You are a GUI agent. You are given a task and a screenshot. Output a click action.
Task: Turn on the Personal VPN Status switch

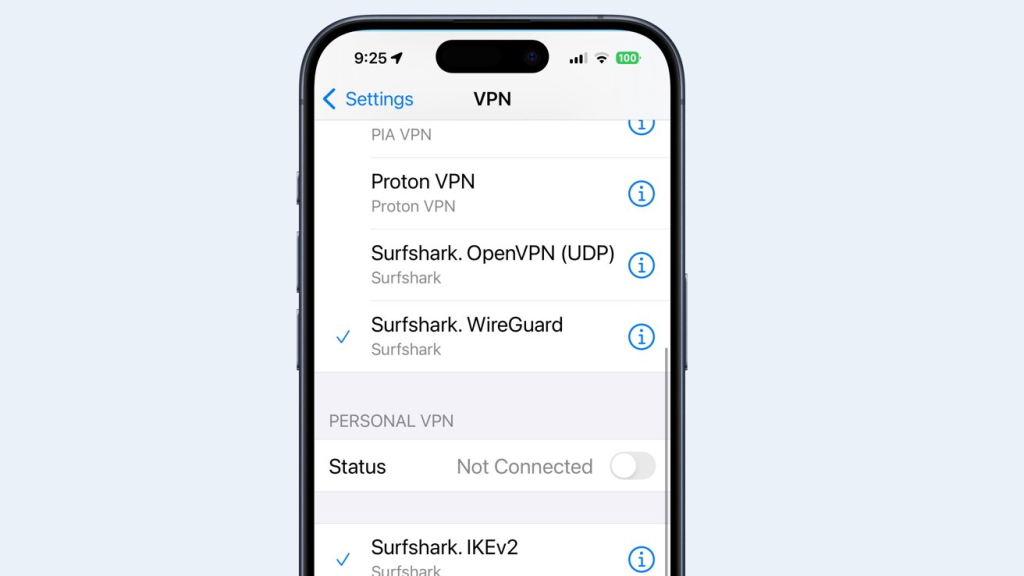(x=632, y=466)
